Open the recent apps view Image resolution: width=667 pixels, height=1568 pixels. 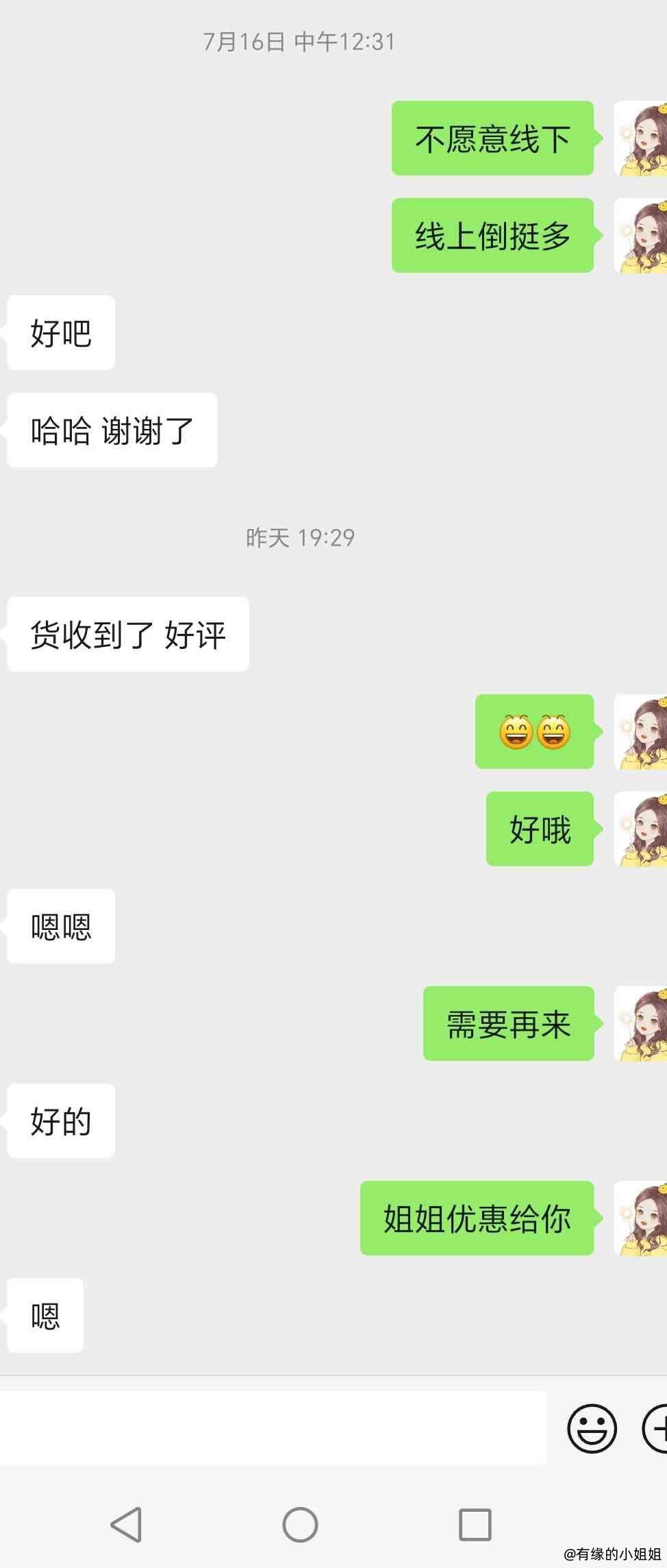pyautogui.click(x=475, y=1524)
